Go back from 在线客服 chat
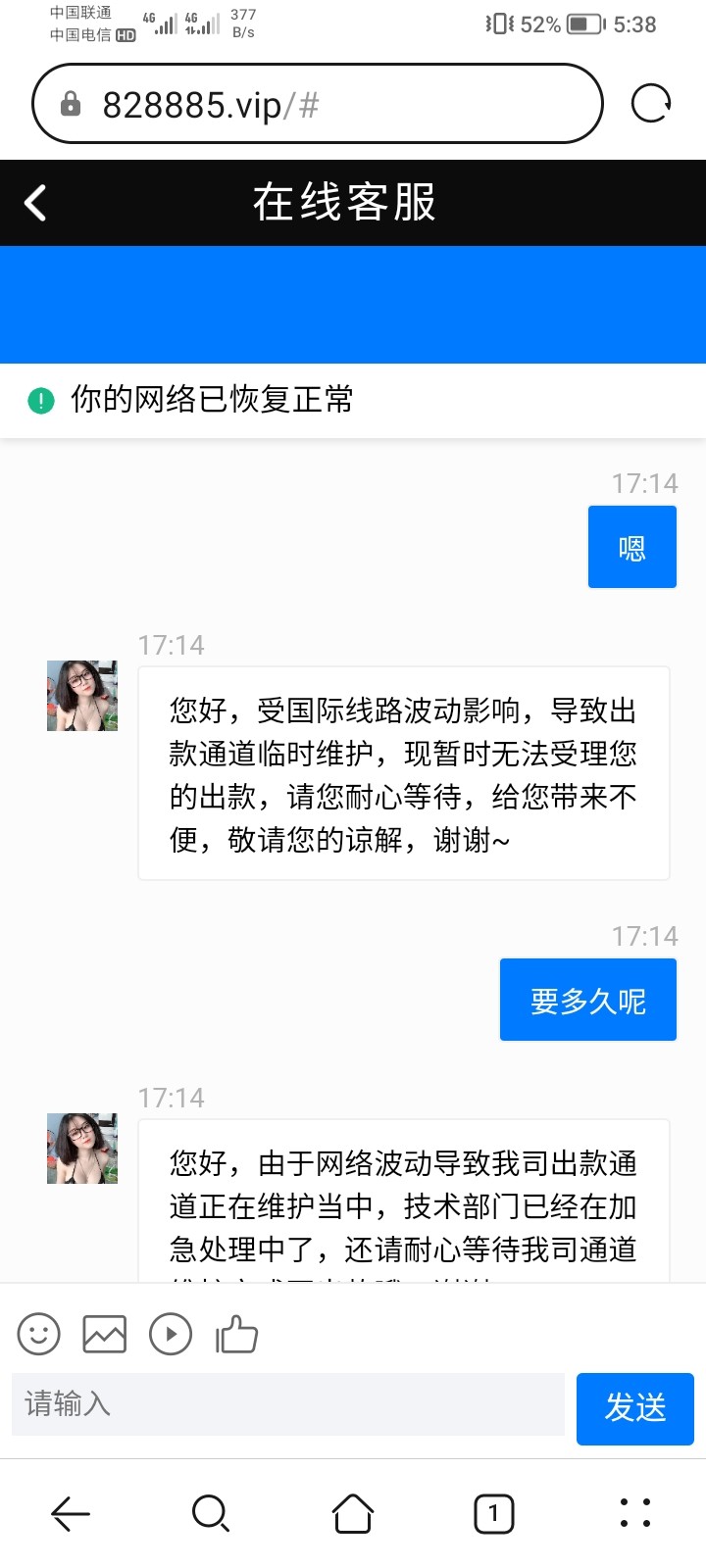Image resolution: width=706 pixels, height=1568 pixels. tap(35, 203)
